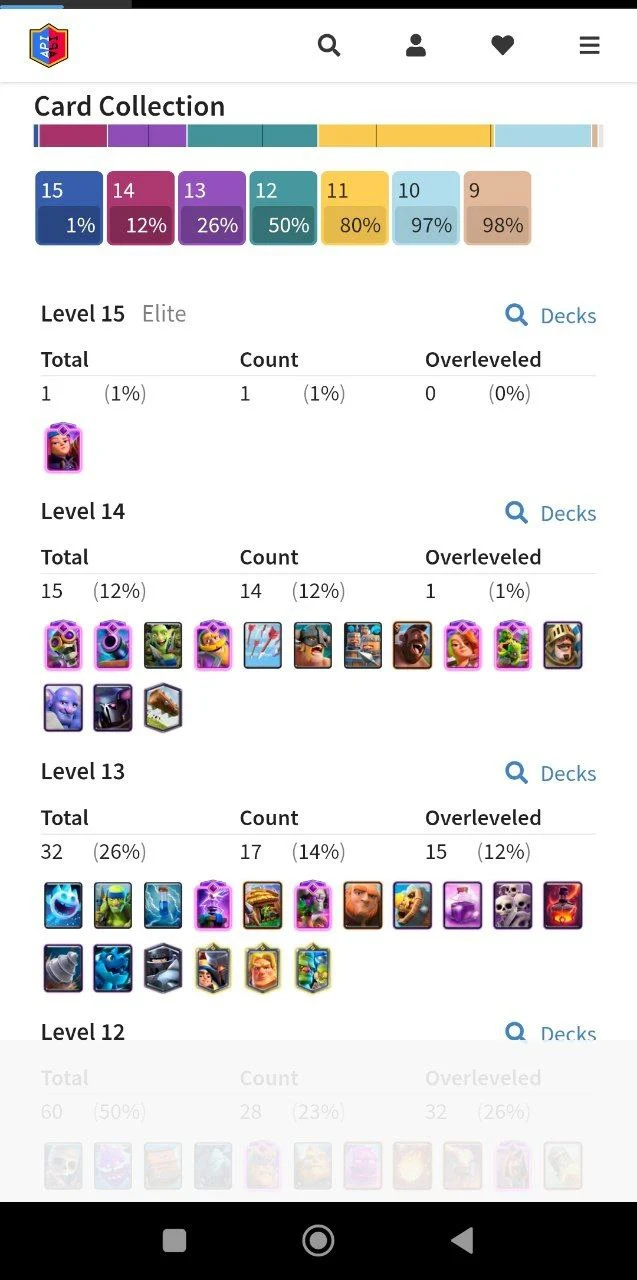Open the profile icon

click(x=416, y=45)
